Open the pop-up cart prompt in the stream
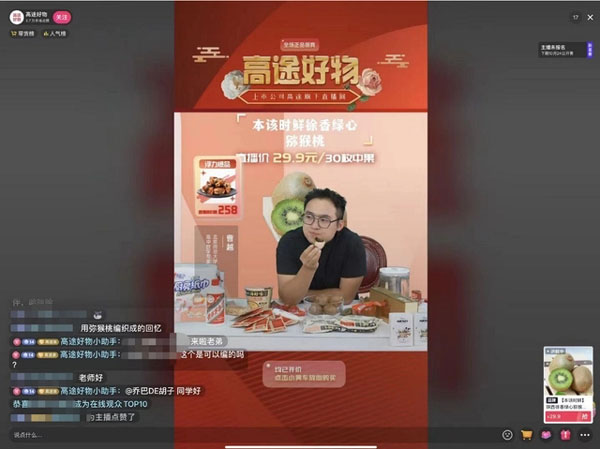Viewport: 600px width, 449px height. point(308,374)
